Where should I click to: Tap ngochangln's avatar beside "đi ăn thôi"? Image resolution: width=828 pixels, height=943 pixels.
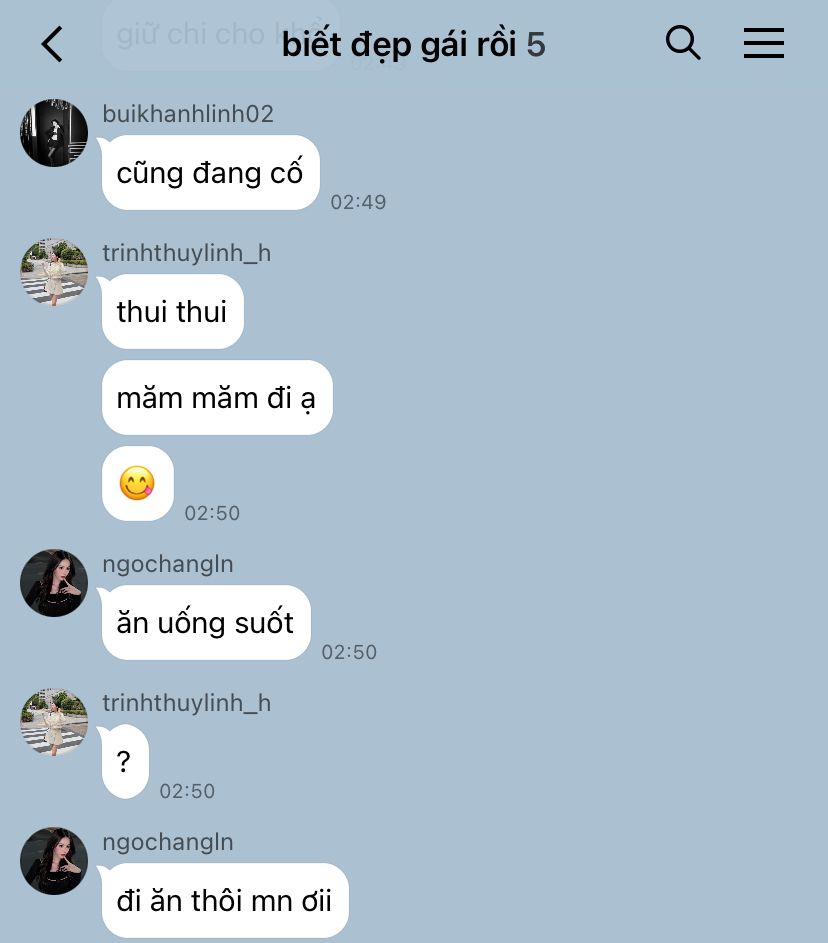point(54,861)
